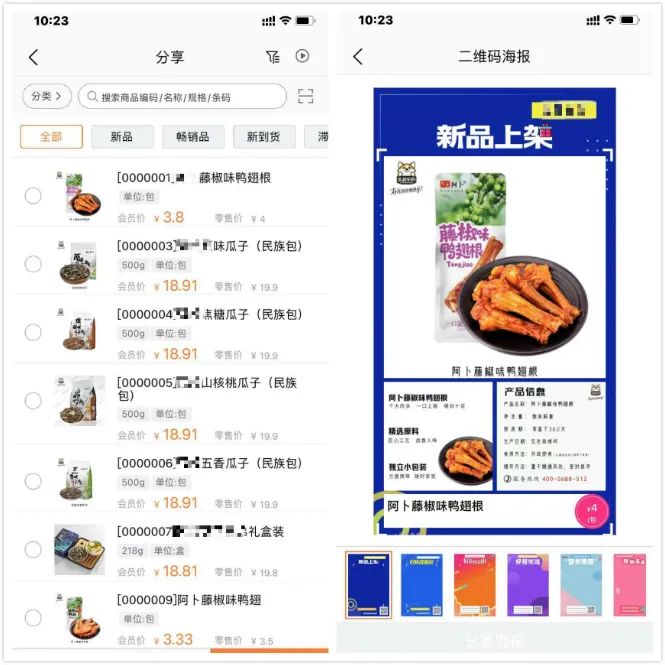This screenshot has width=665, height=665.
Task: Select the 礼盒装 product checkbox
Action: 33,549
